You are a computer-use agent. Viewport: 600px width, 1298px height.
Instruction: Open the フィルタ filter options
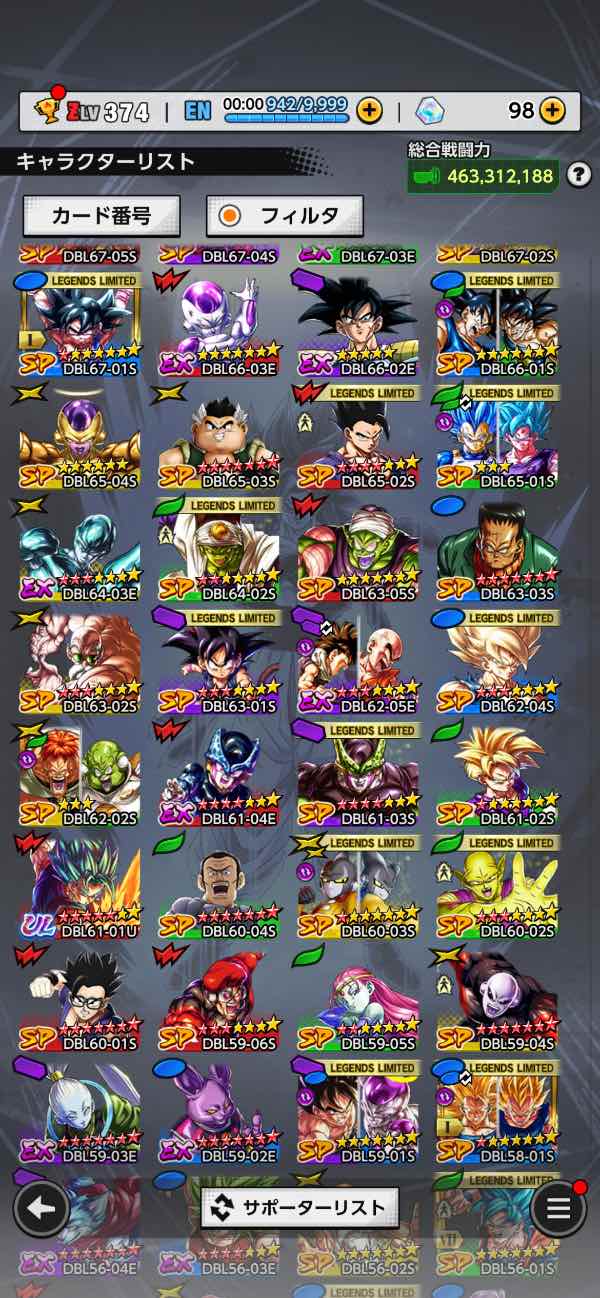click(x=285, y=215)
